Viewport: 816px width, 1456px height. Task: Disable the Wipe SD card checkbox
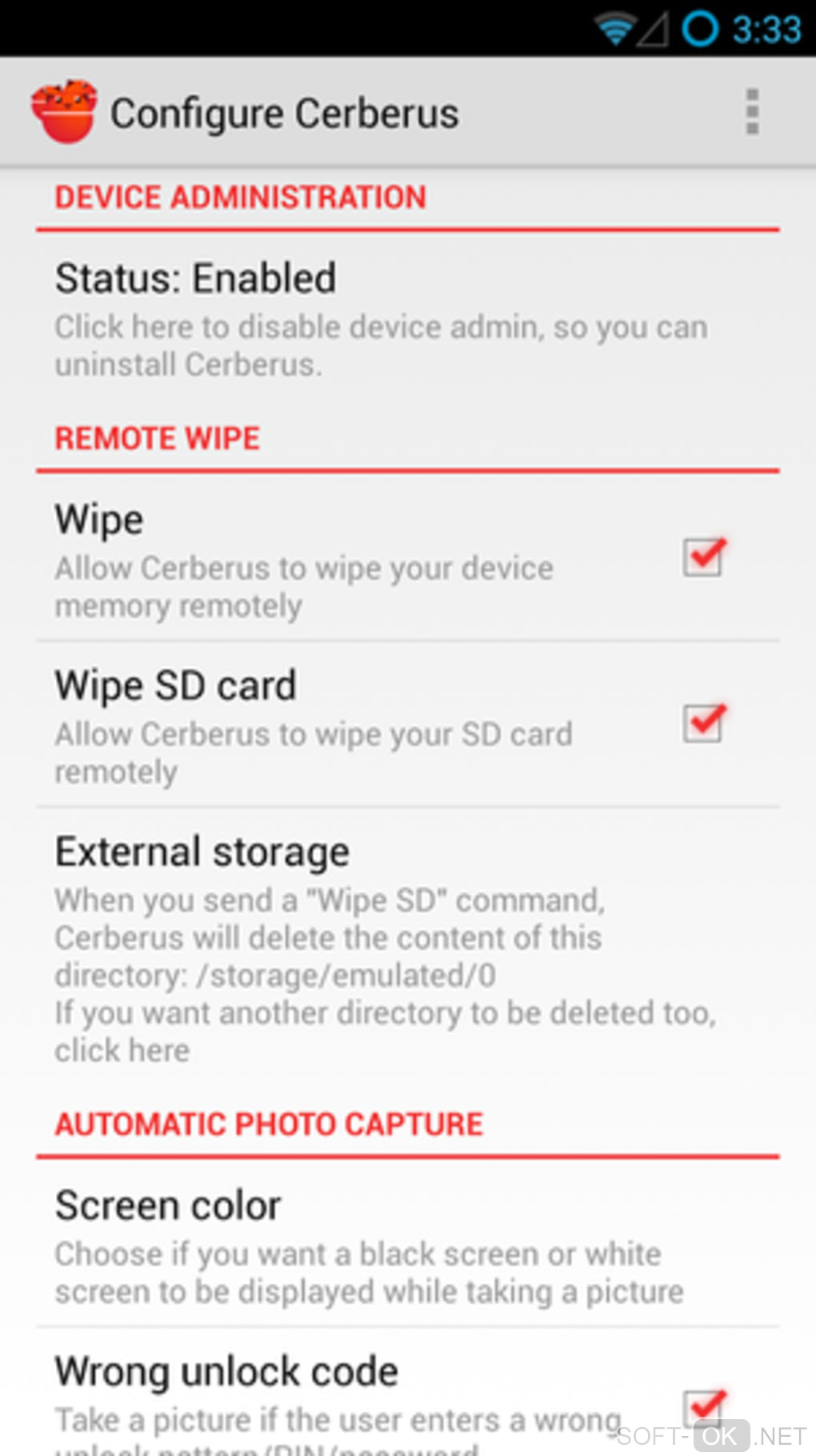703,723
